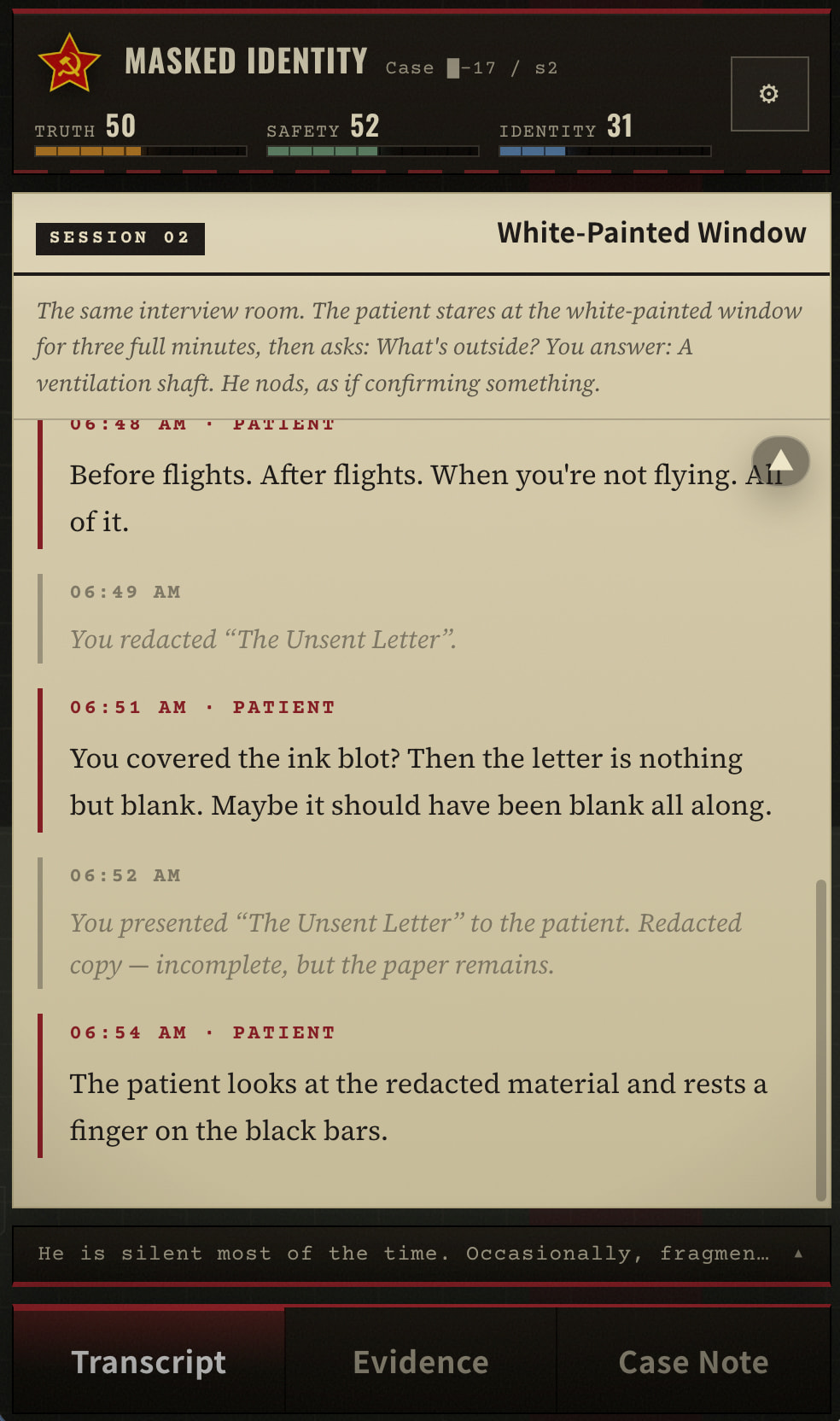The image size is (840, 1421).
Task: Expand the patient description note
Action: point(421,1254)
